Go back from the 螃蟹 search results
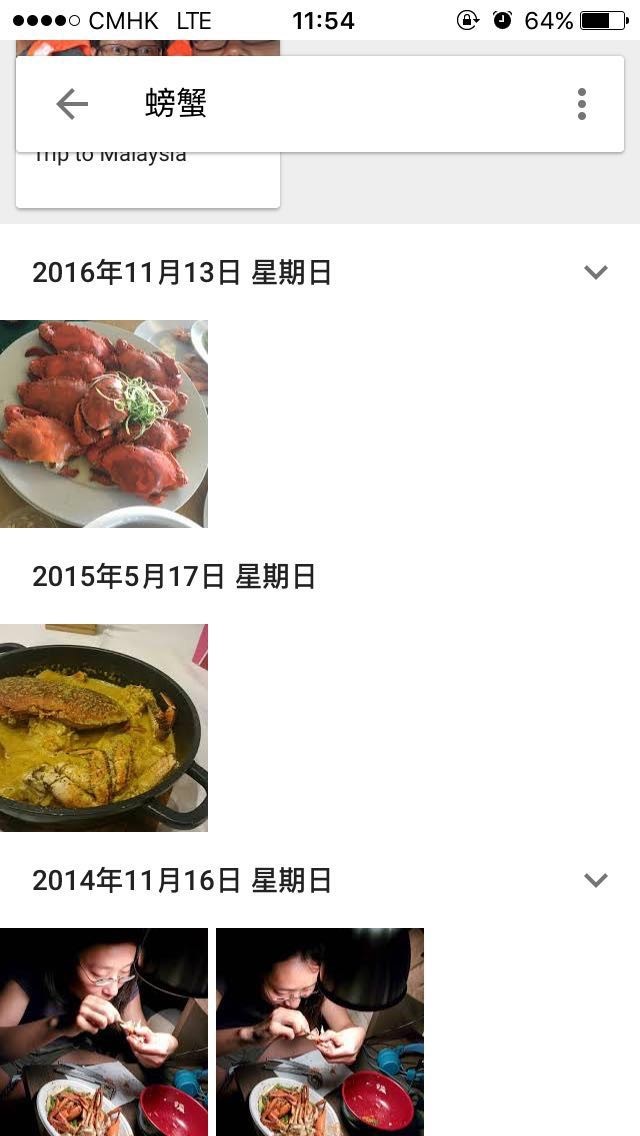Viewport: 640px width, 1136px height. pyautogui.click(x=72, y=104)
